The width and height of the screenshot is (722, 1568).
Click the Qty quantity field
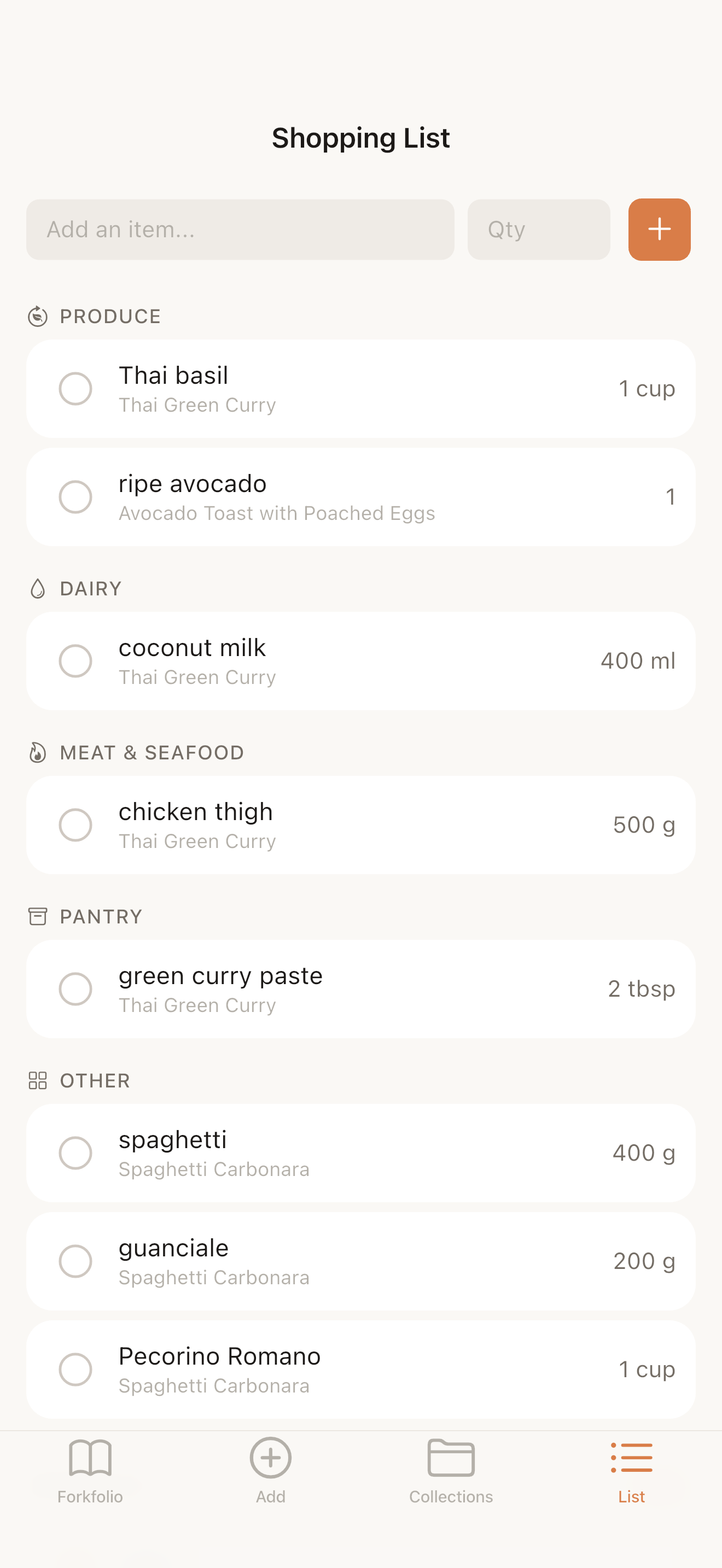coord(538,230)
